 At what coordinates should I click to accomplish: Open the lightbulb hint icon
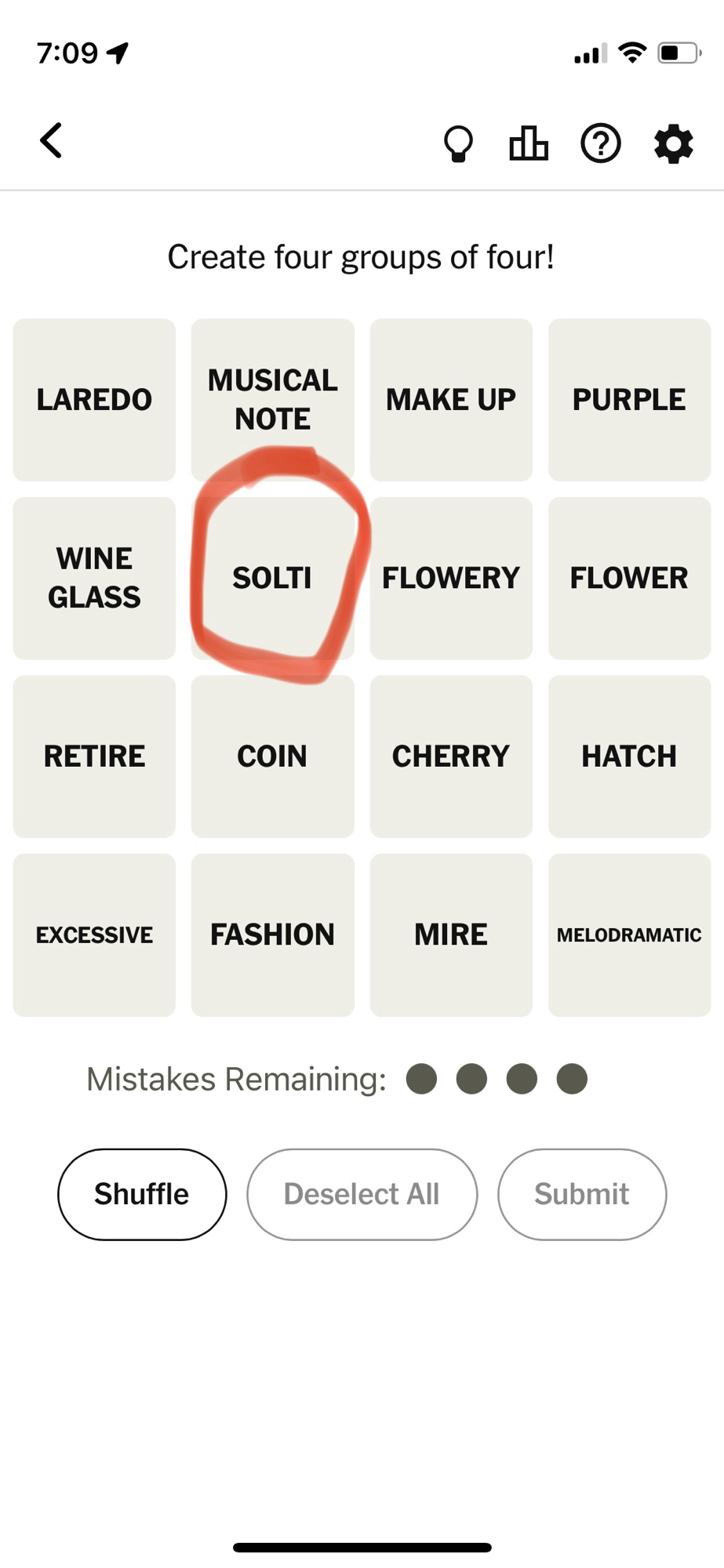(458, 144)
